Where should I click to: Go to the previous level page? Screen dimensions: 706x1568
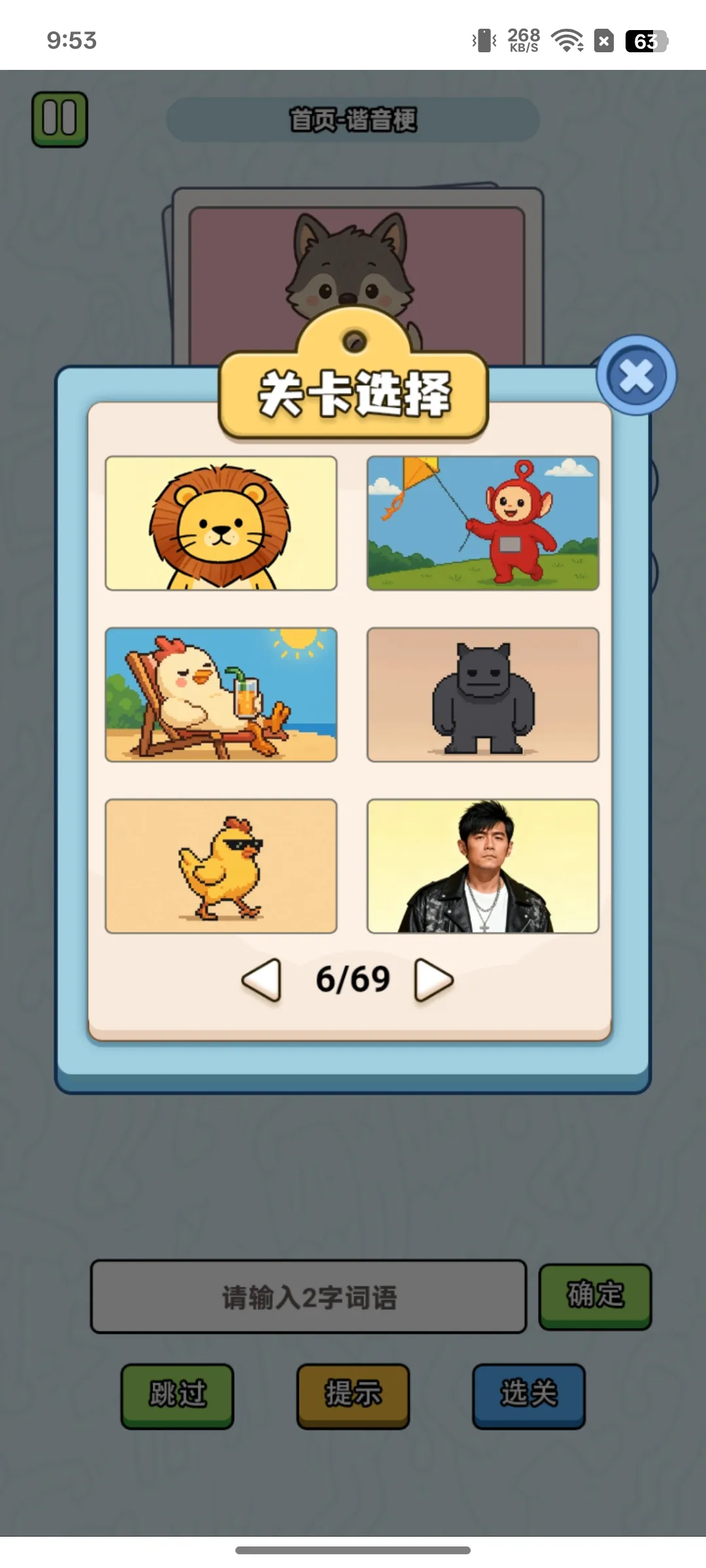coord(261,979)
